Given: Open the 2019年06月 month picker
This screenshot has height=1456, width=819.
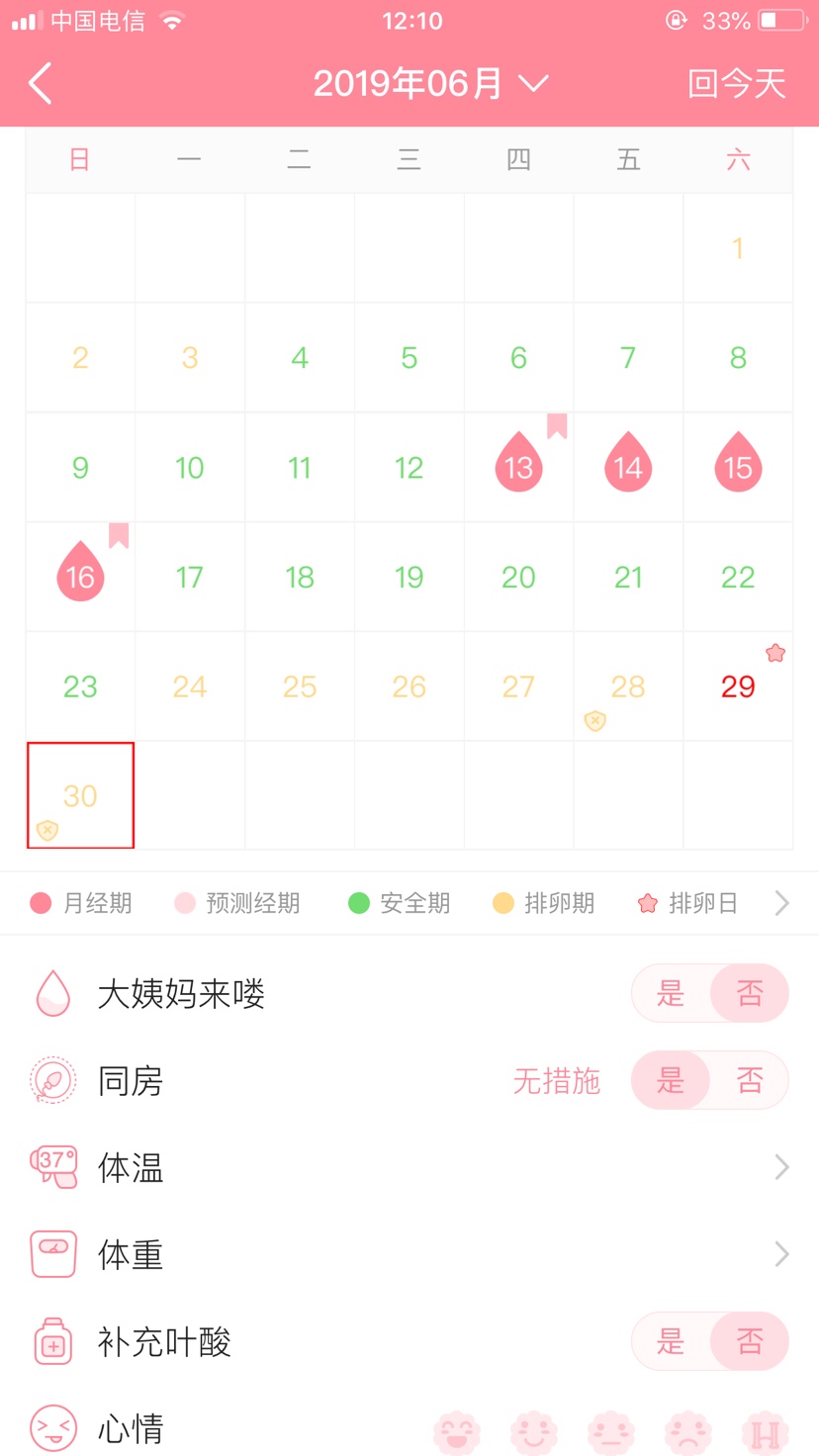Looking at the screenshot, I should click(429, 84).
